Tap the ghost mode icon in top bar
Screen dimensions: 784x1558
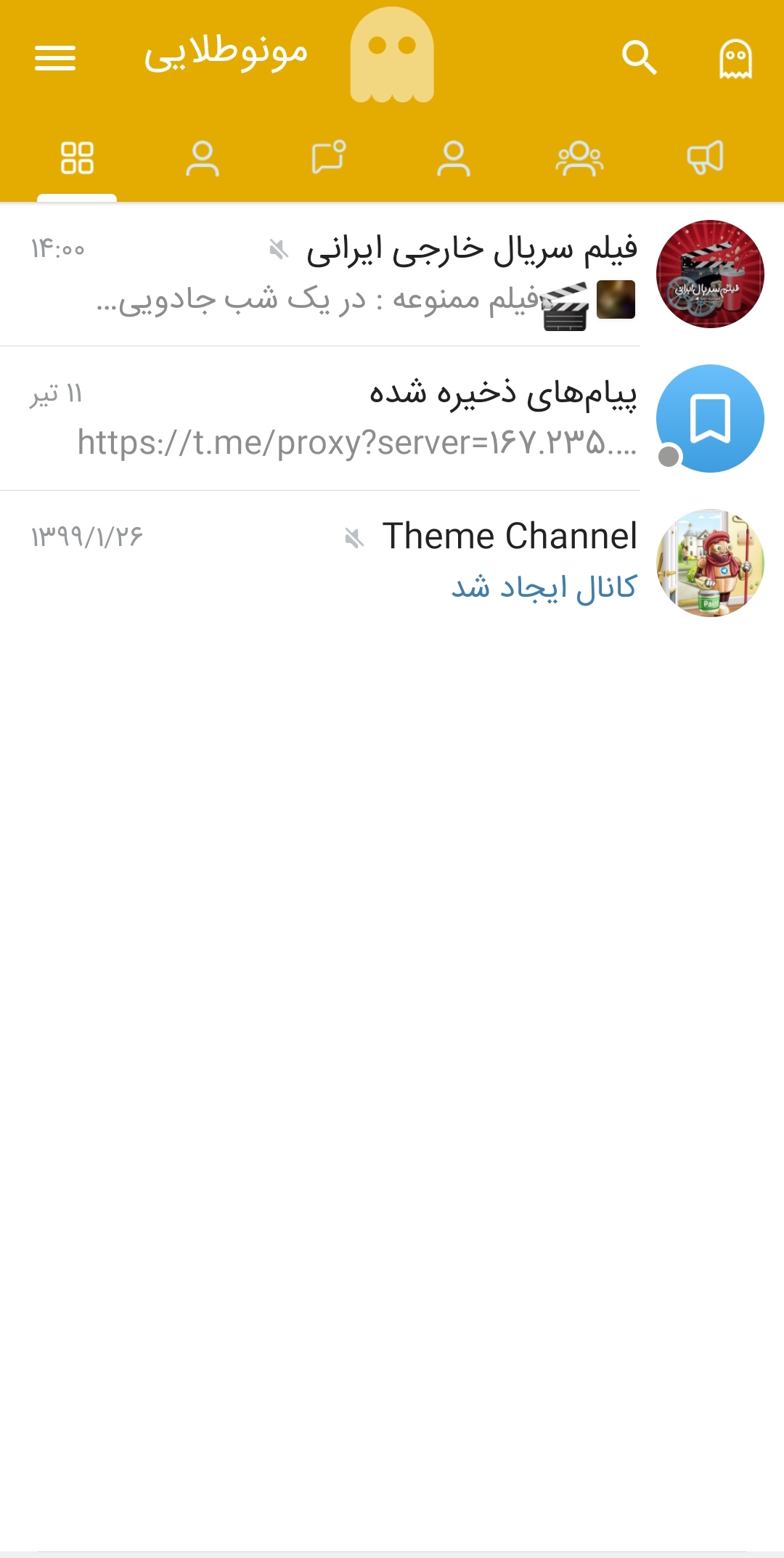[x=735, y=59]
